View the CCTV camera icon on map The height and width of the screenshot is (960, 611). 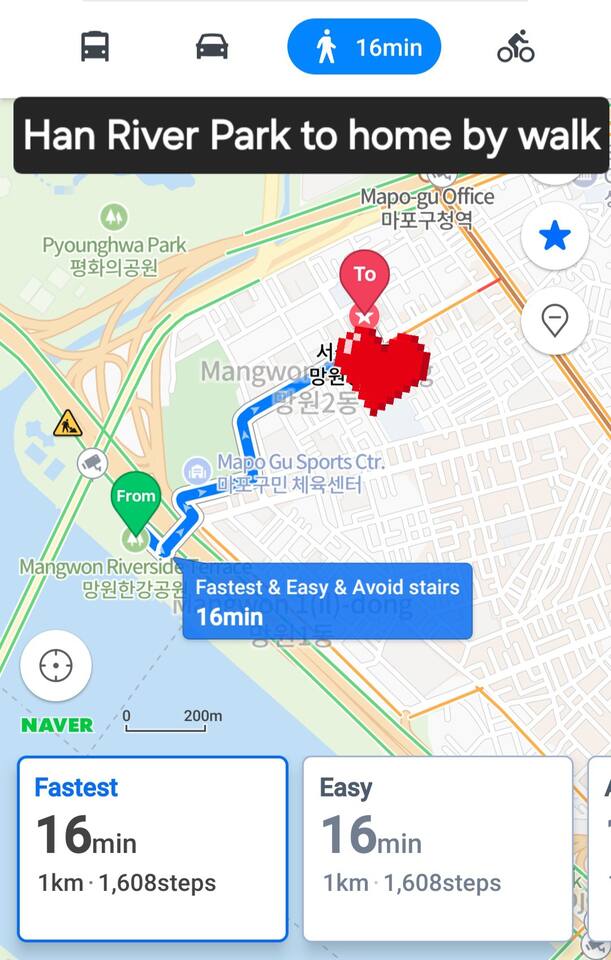point(92,462)
